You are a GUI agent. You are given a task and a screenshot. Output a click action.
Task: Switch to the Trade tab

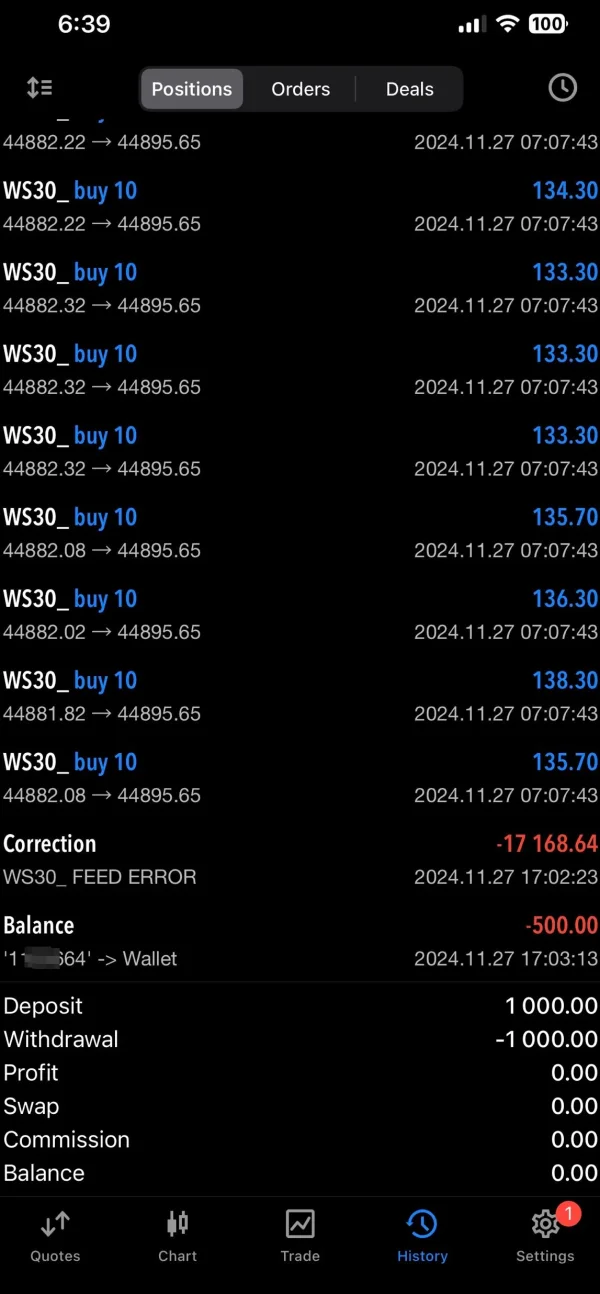click(x=300, y=1236)
